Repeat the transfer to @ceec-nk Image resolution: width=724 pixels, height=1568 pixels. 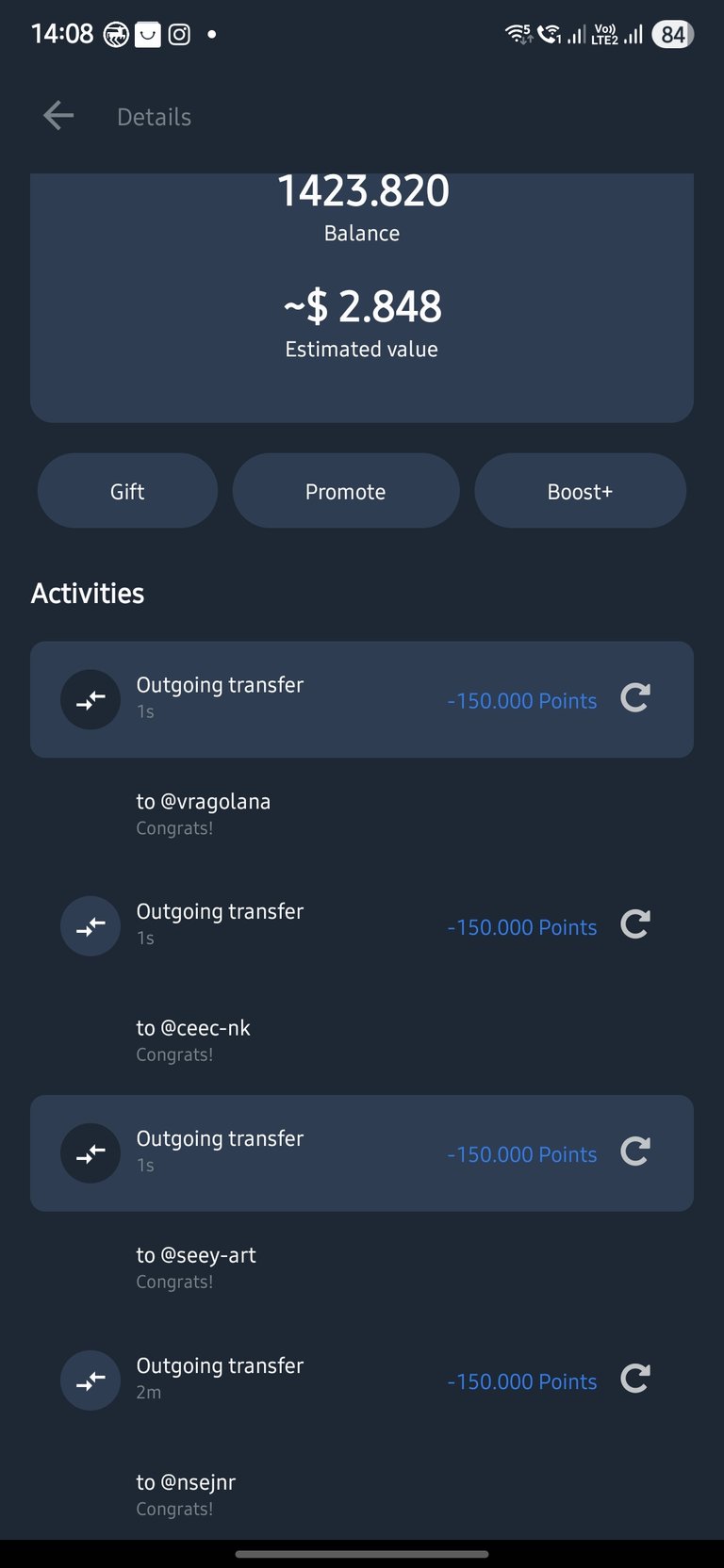[635, 924]
